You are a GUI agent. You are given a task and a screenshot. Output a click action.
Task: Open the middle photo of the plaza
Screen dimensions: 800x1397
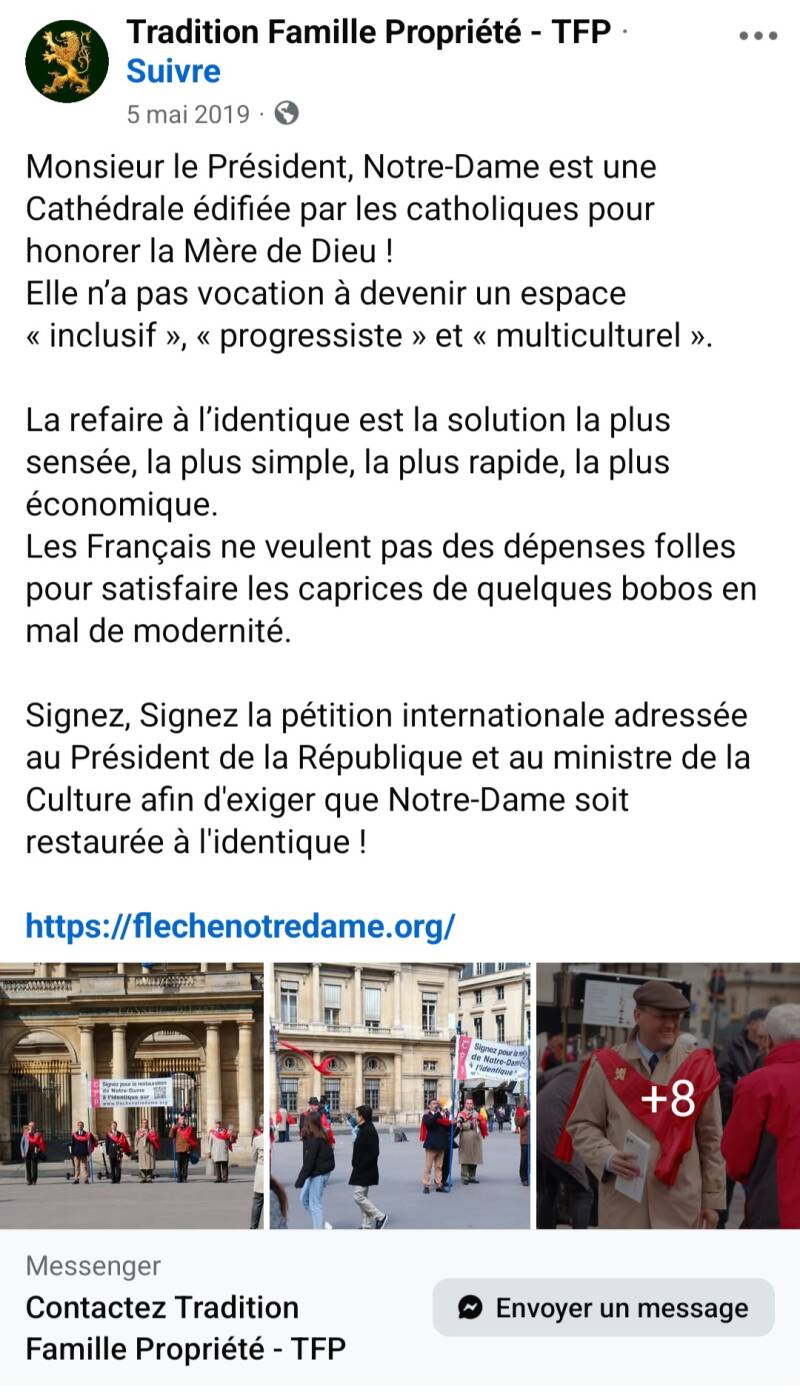pyautogui.click(x=400, y=1095)
